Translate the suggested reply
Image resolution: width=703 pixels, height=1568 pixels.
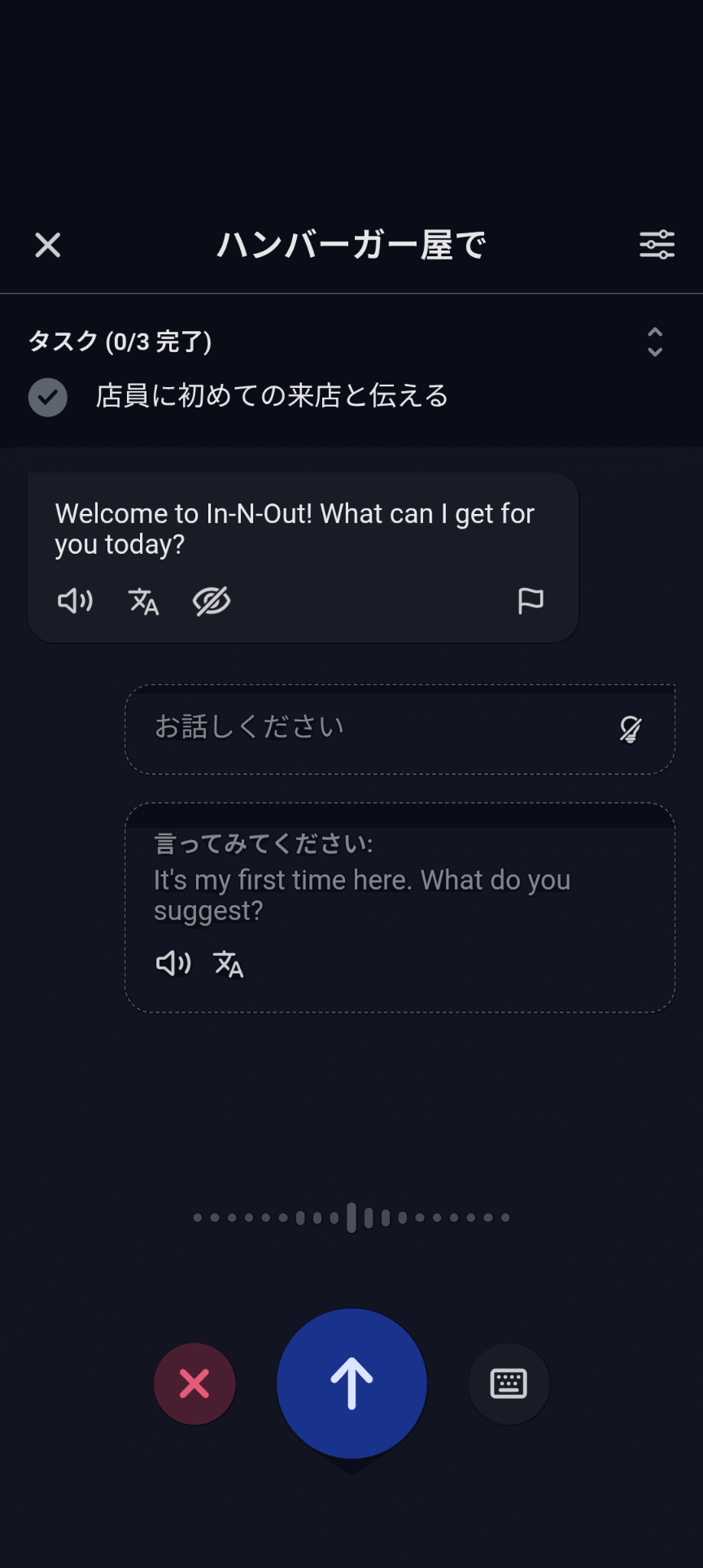(x=229, y=965)
